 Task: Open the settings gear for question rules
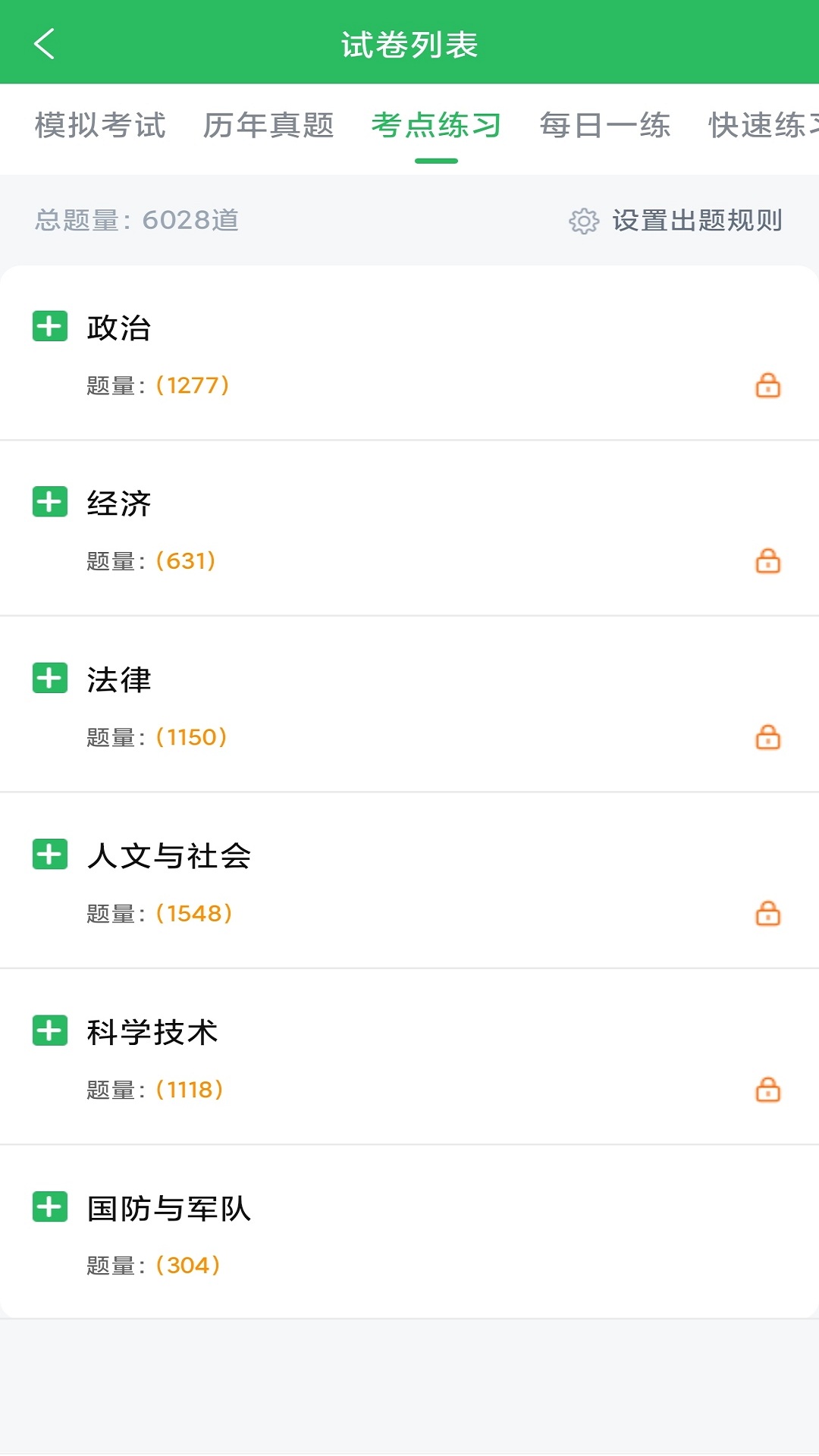pos(584,221)
